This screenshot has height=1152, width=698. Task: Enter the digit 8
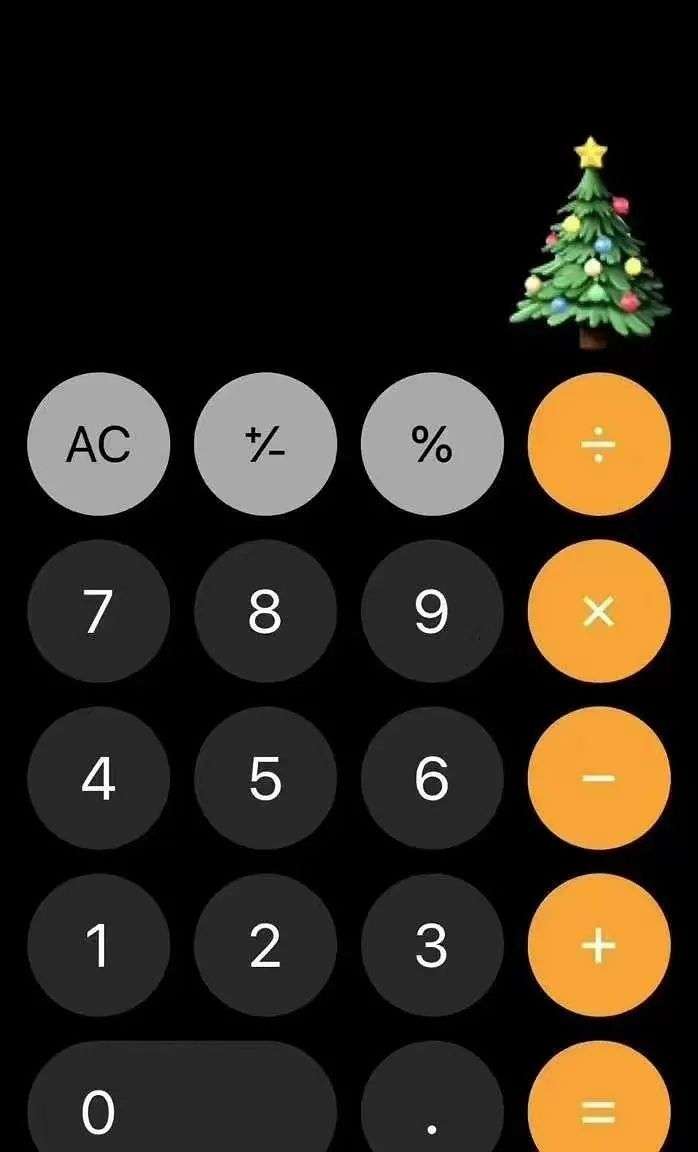[265, 611]
